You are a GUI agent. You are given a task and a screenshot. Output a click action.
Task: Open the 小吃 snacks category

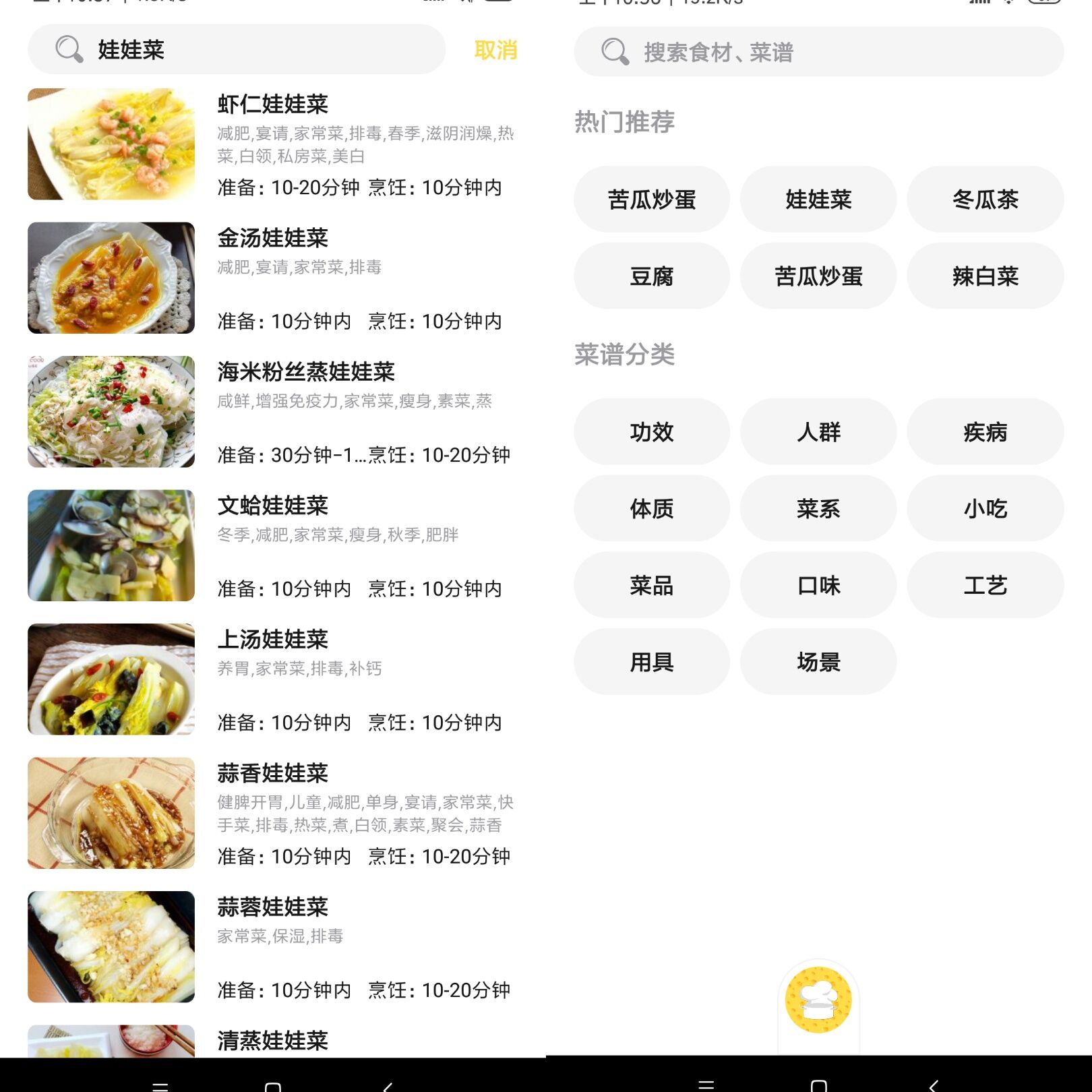point(985,509)
